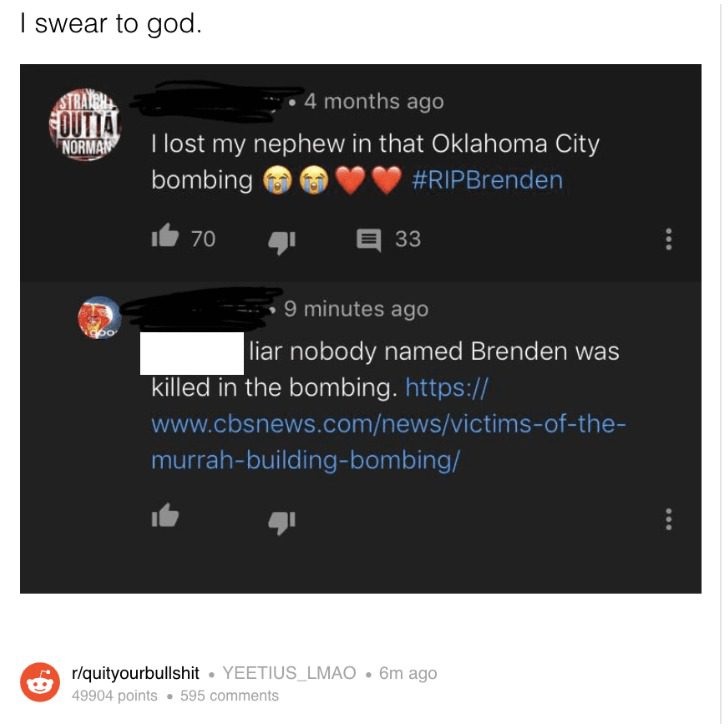Open the r/quityourbullshit subreddit
728x728 pixels.
[135, 673]
